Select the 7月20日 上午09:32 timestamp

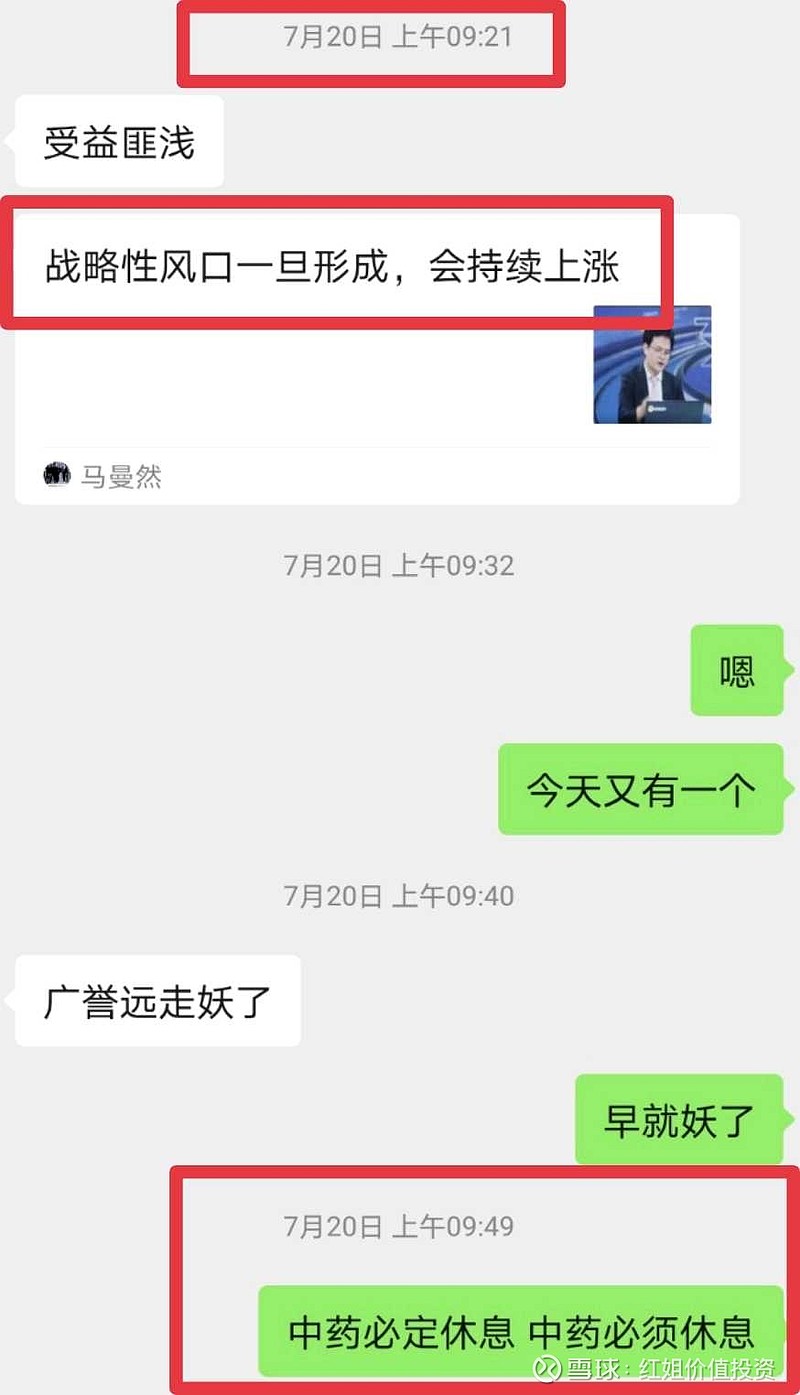point(398,564)
